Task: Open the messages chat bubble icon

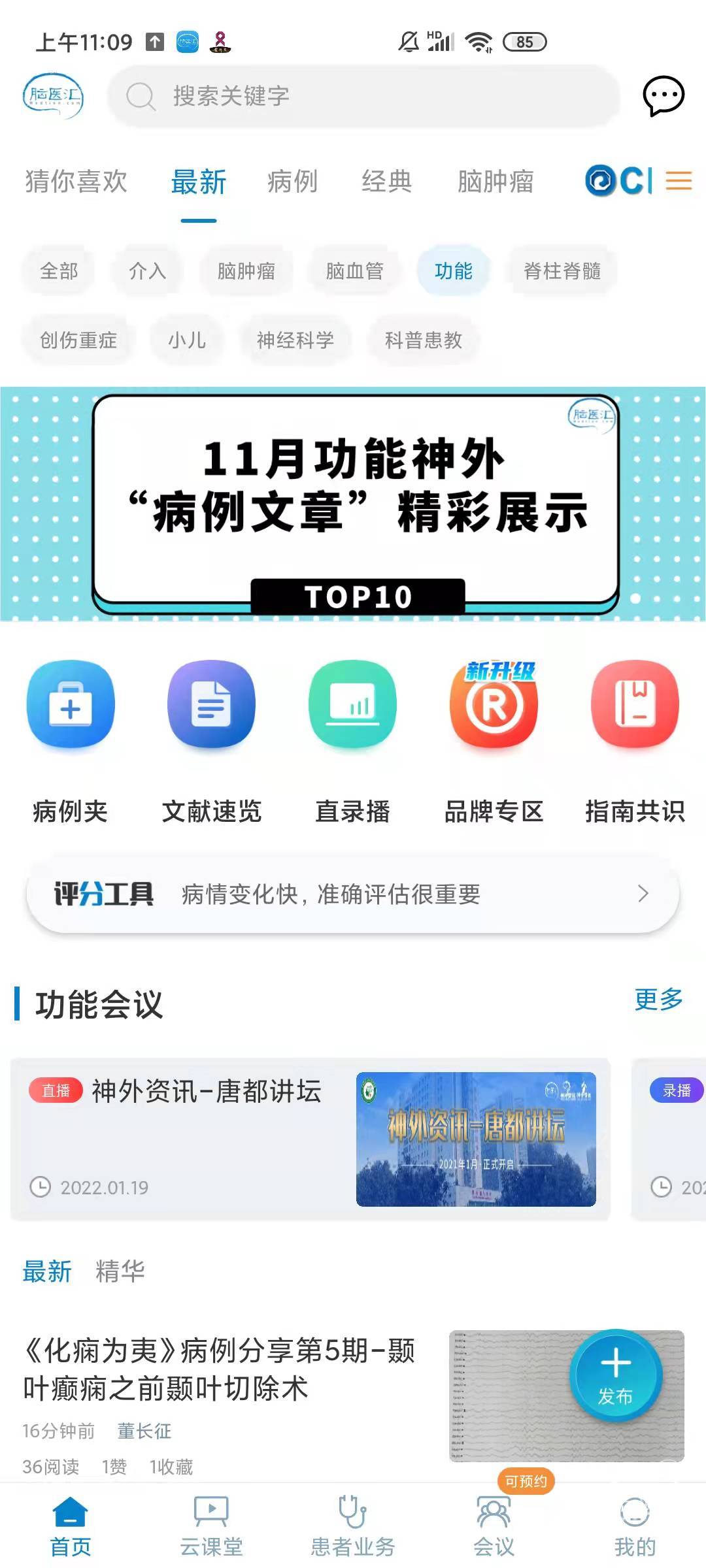Action: pos(663,96)
